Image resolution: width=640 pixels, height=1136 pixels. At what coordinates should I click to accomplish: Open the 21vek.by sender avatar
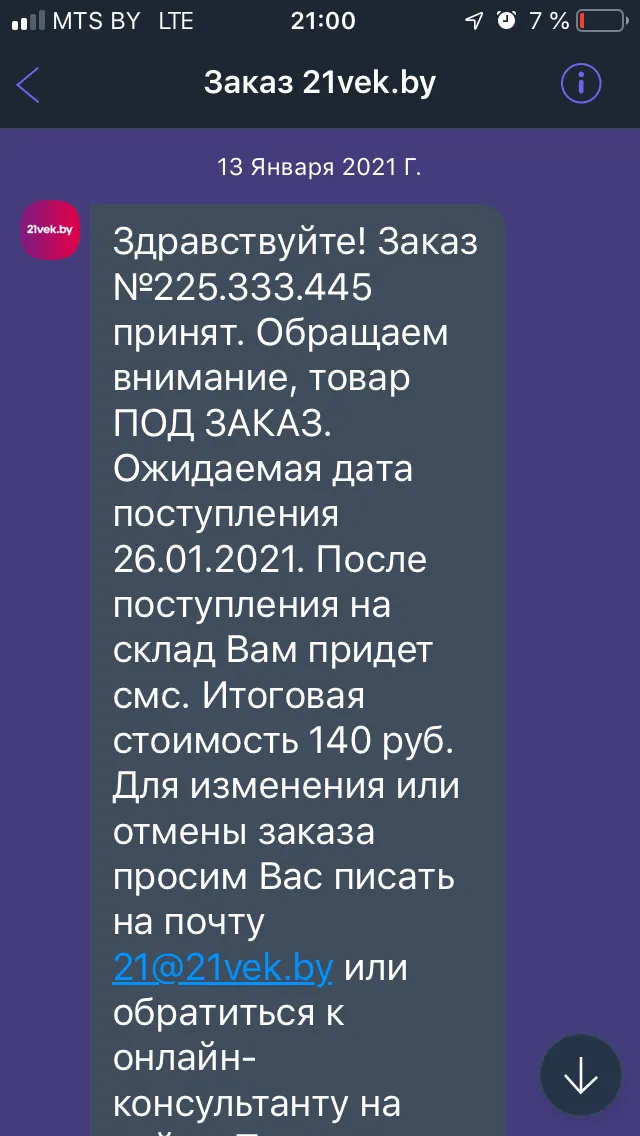pos(50,230)
